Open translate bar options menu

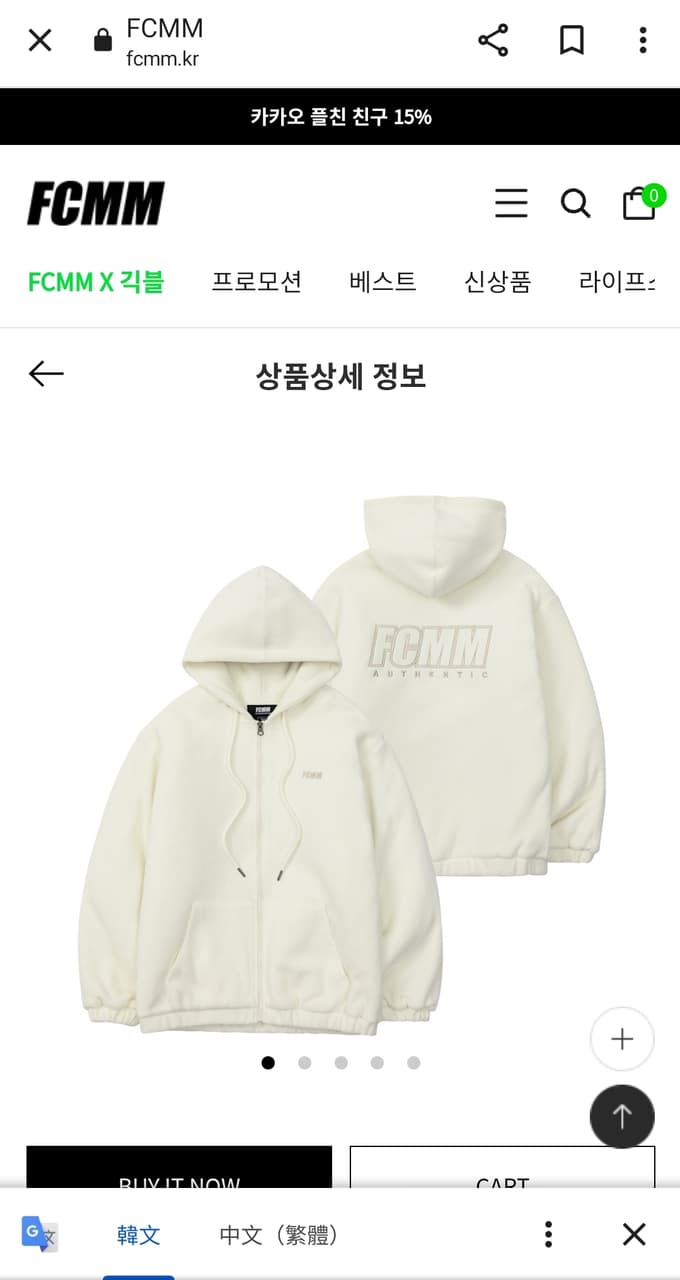(x=548, y=1234)
